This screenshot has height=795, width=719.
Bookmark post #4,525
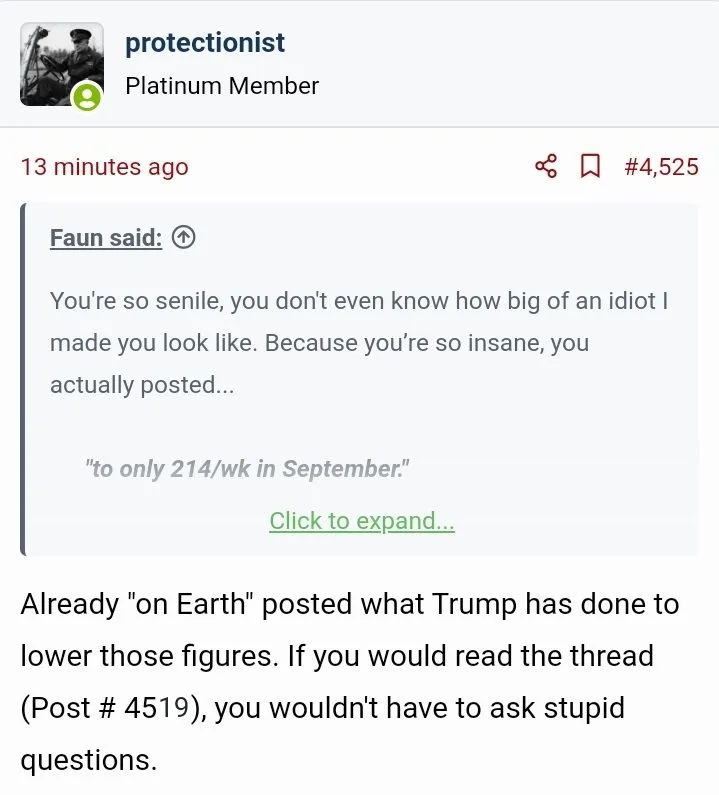point(591,166)
